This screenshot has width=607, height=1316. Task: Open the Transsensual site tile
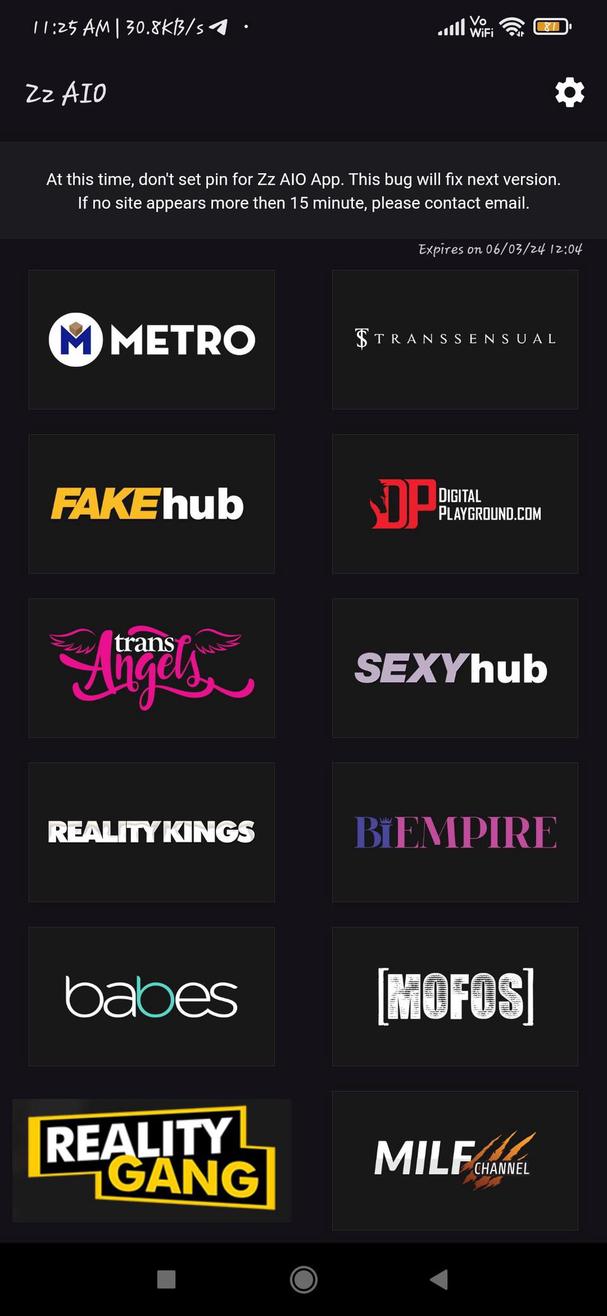click(455, 339)
